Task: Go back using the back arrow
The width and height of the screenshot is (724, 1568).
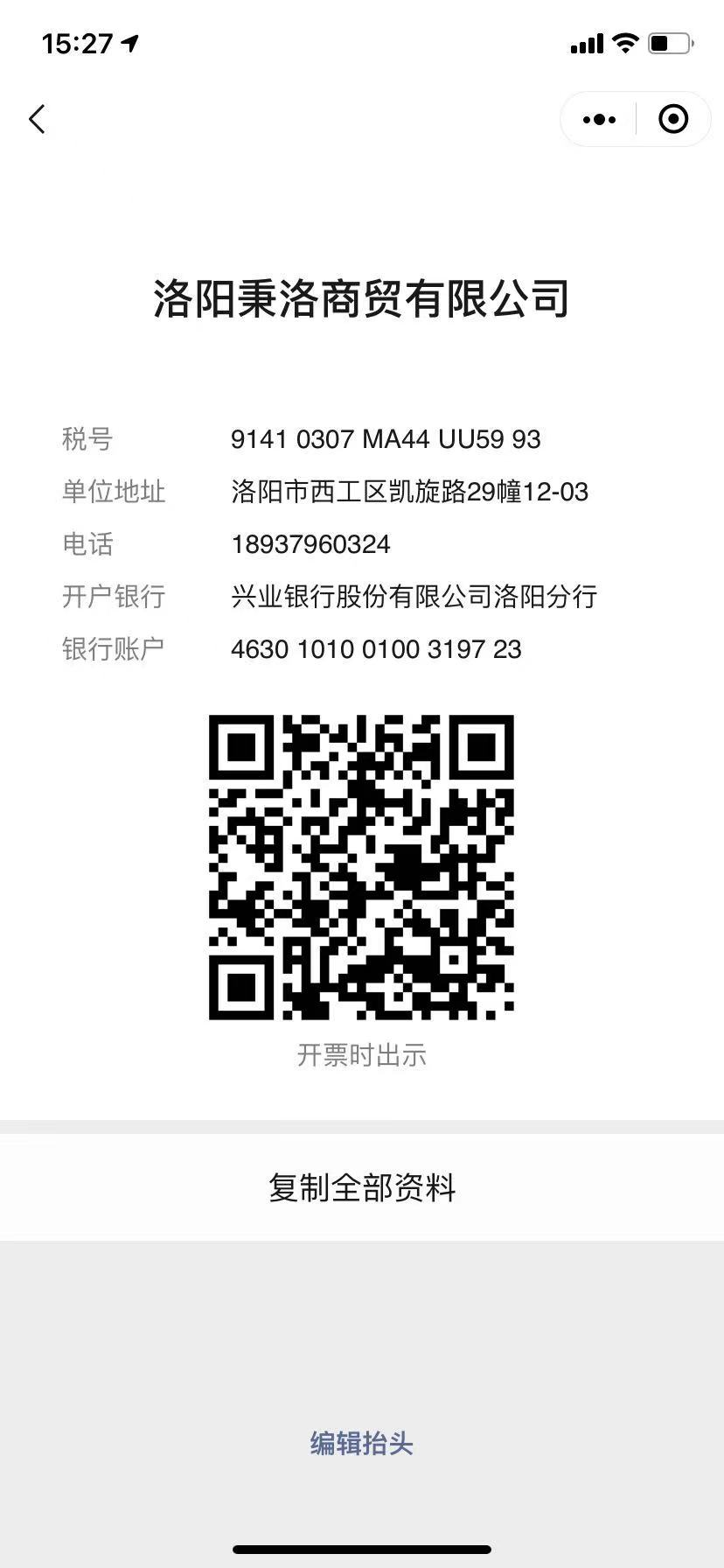Action: tap(37, 119)
